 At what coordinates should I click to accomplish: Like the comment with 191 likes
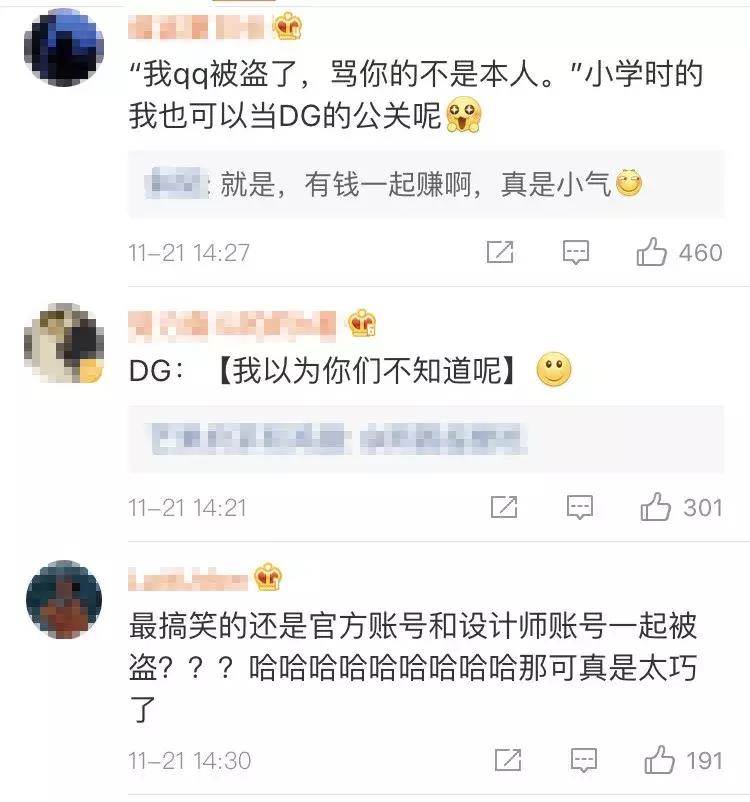point(659,761)
